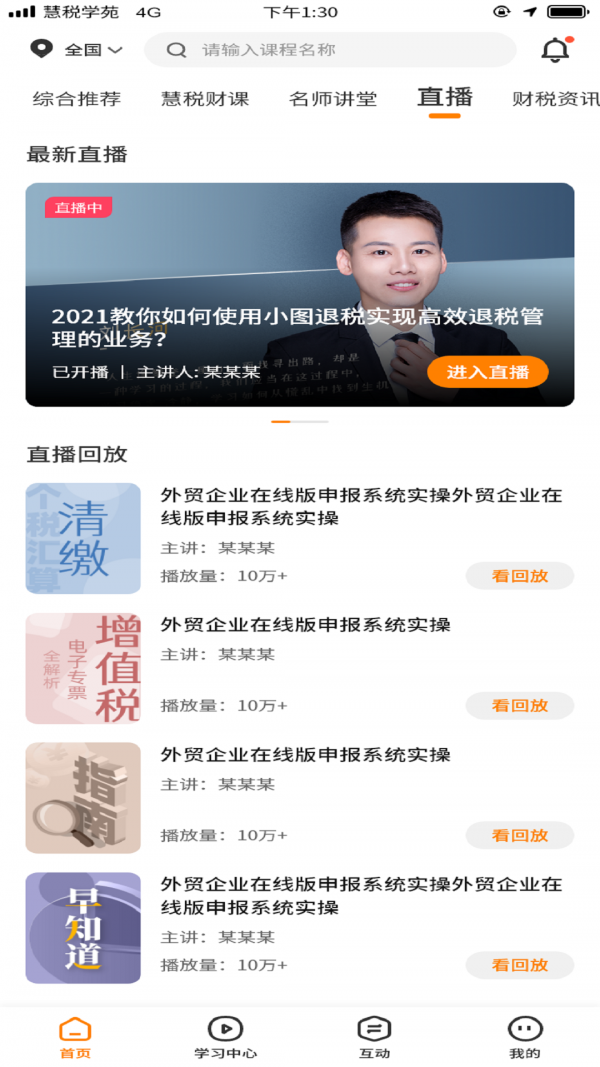
Task: Tap 看回放 beside the 指南 cover
Action: pos(519,836)
